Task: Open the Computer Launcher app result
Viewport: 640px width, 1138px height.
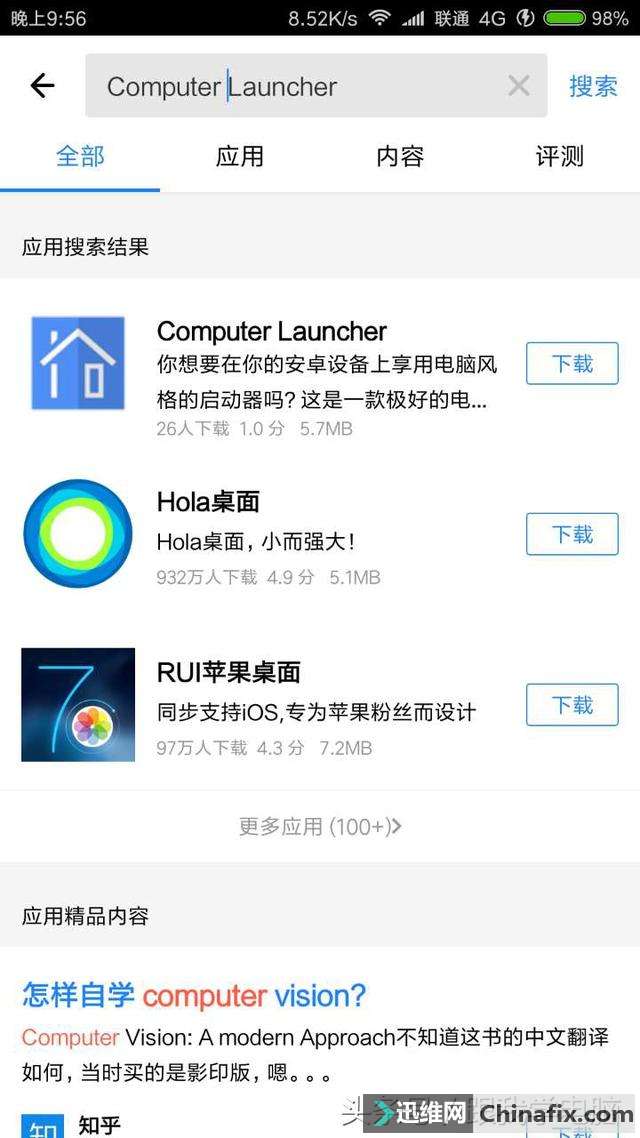Action: tap(272, 332)
